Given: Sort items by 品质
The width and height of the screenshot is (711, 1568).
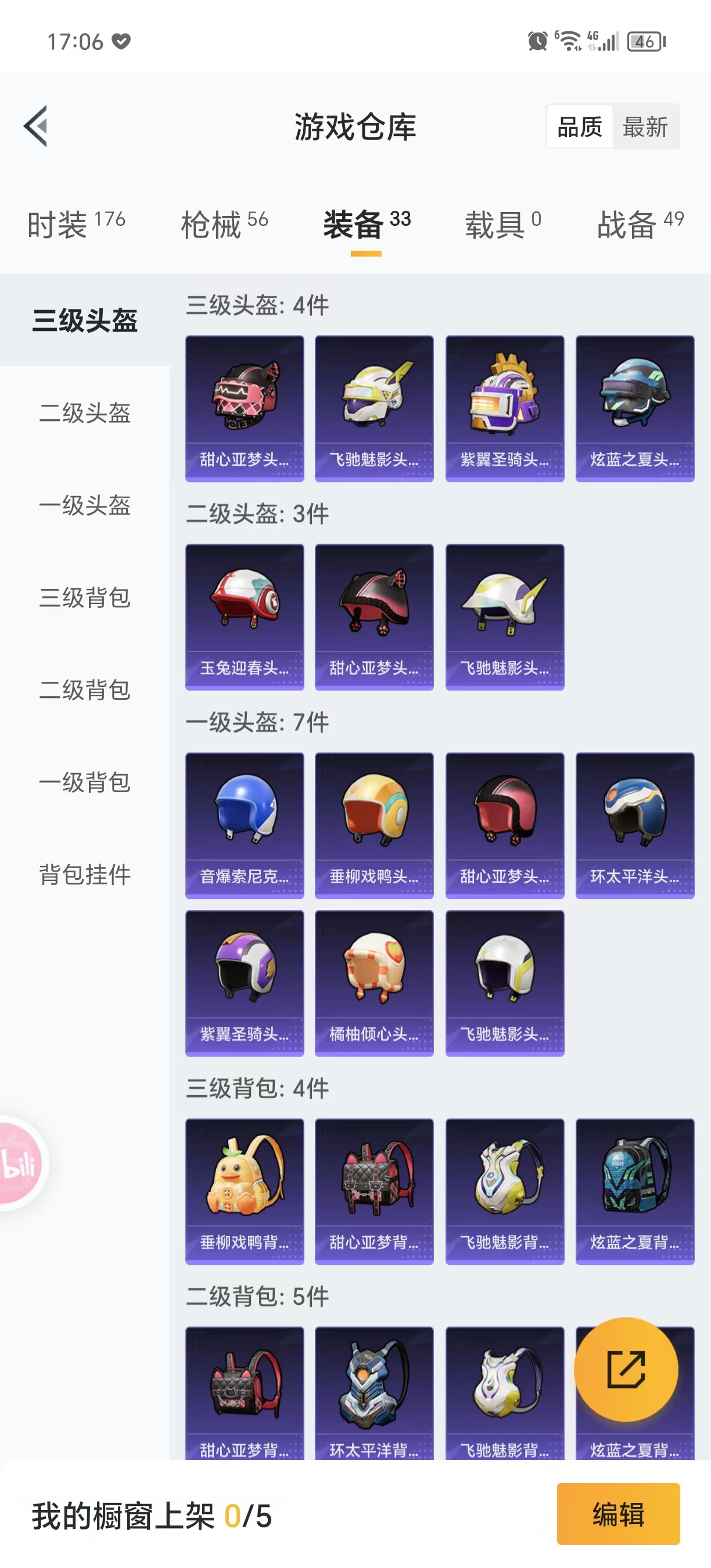Looking at the screenshot, I should [x=580, y=127].
